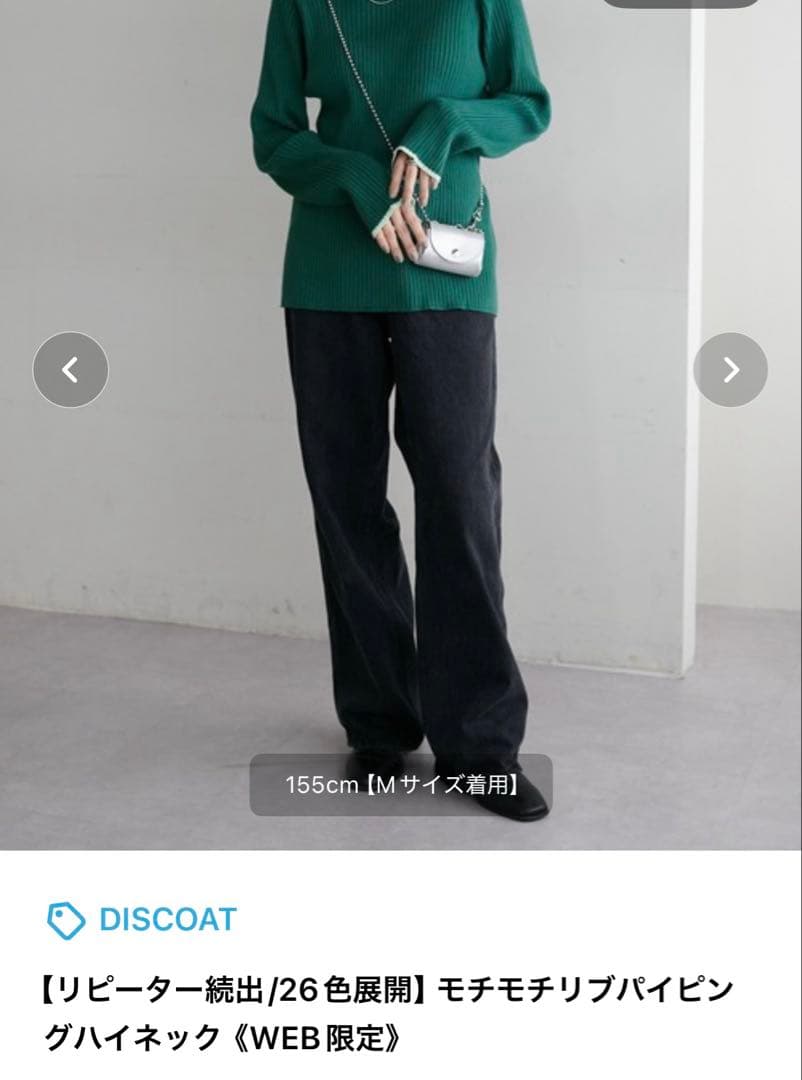Screen dimensions: 802x1080
Task: Open the DISCOAT brand page
Action: [x=166, y=920]
